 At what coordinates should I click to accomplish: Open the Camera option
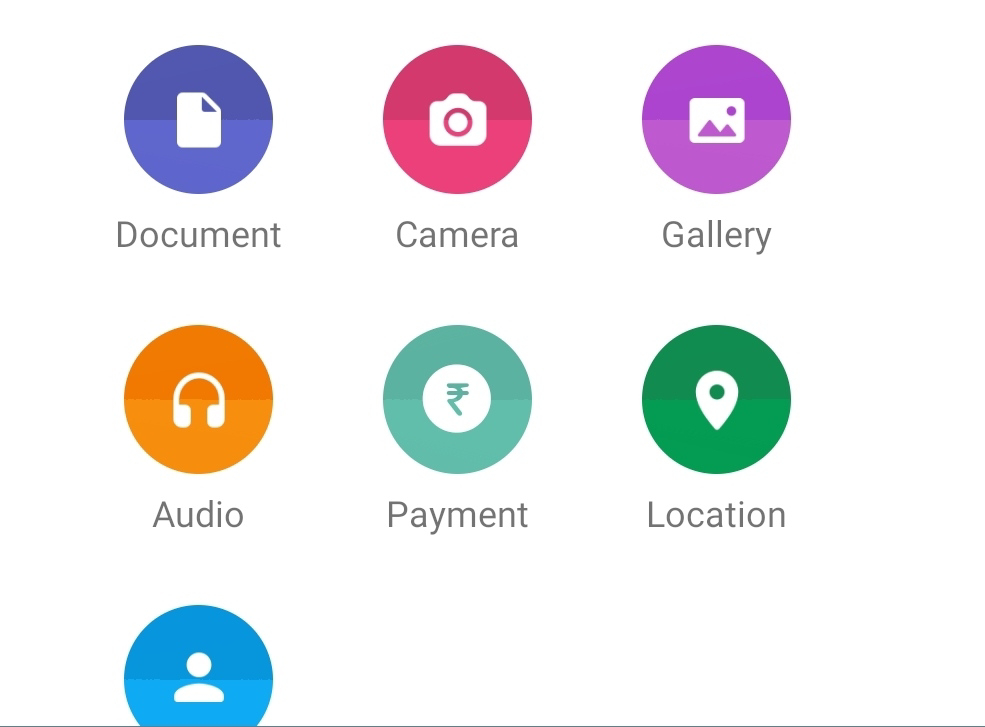click(x=457, y=120)
